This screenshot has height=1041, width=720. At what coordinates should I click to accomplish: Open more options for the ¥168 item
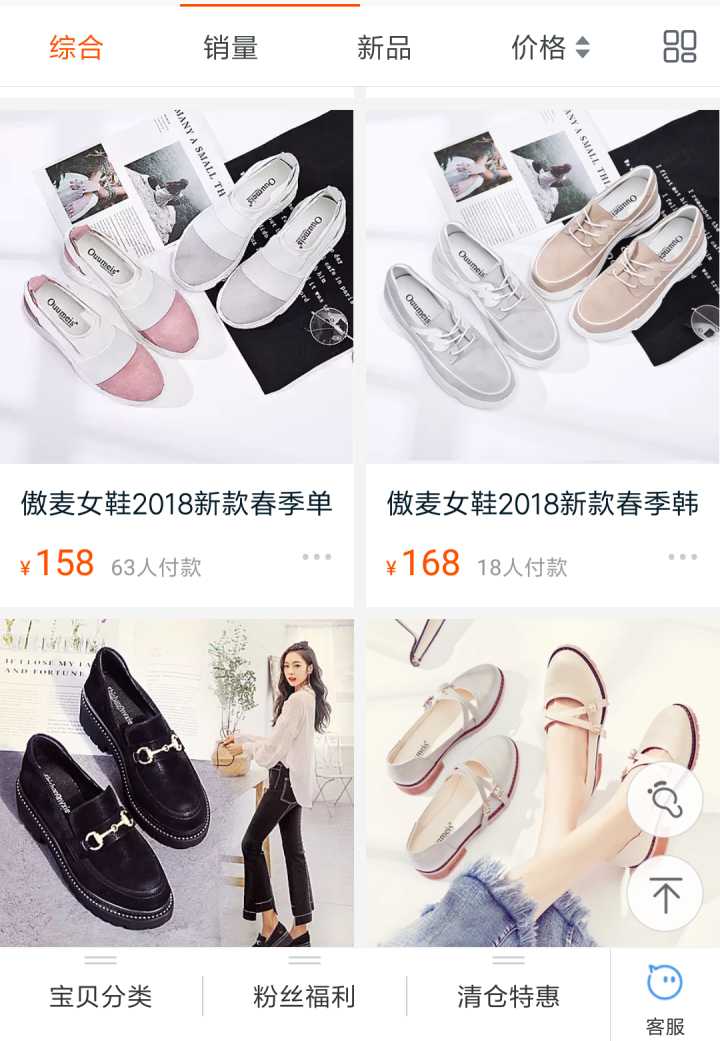[x=683, y=557]
